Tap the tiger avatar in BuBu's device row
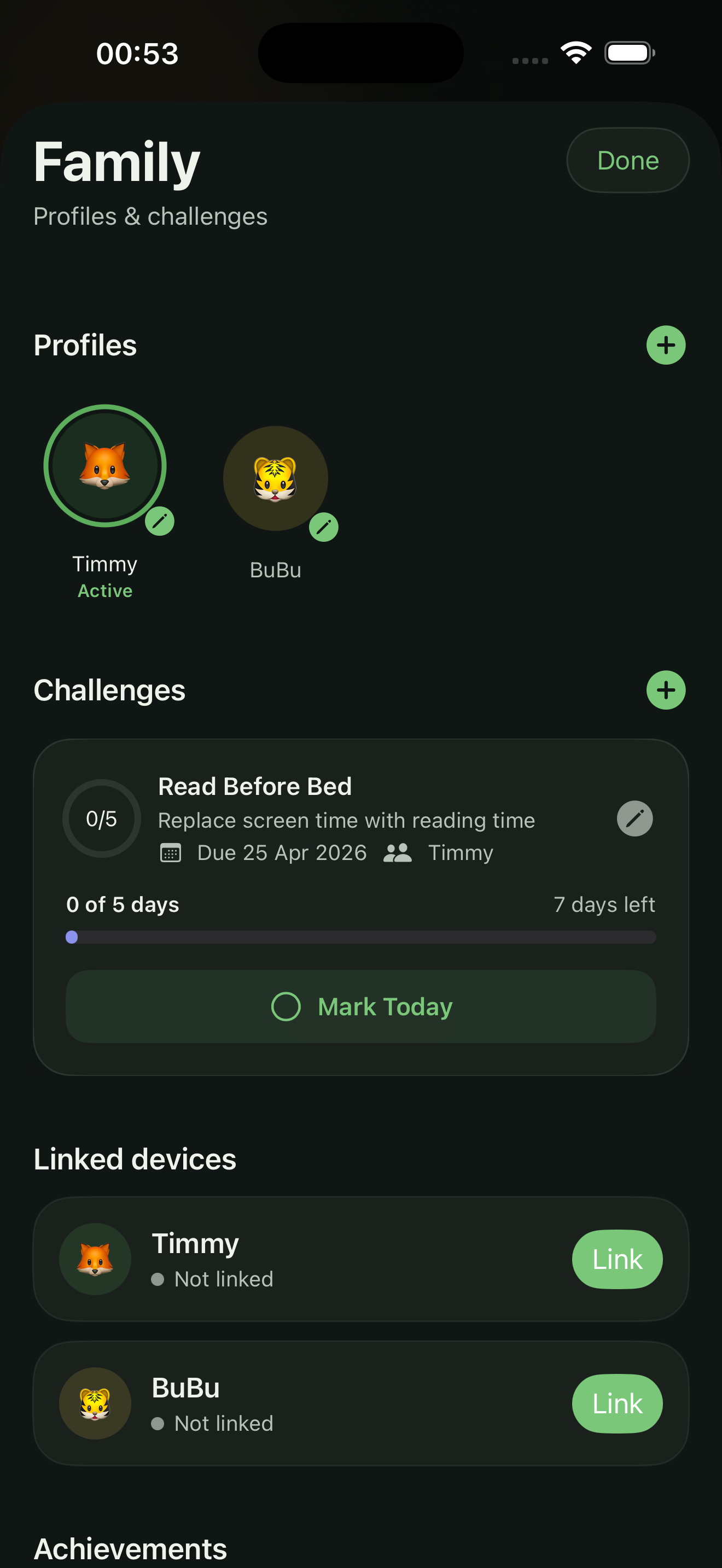The width and height of the screenshot is (722, 1568). click(x=95, y=1403)
